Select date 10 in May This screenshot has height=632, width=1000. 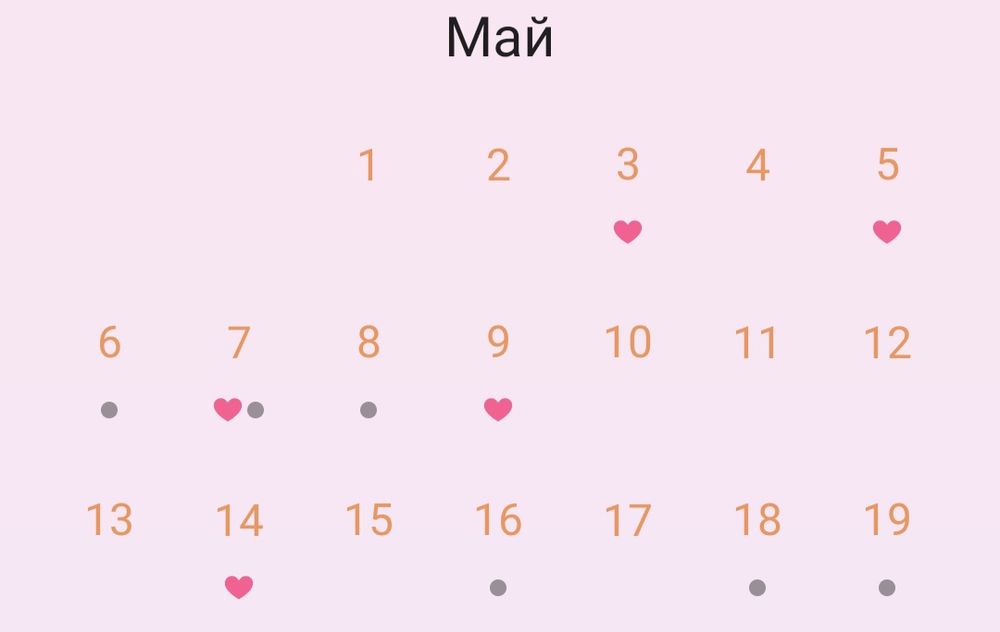pos(627,343)
